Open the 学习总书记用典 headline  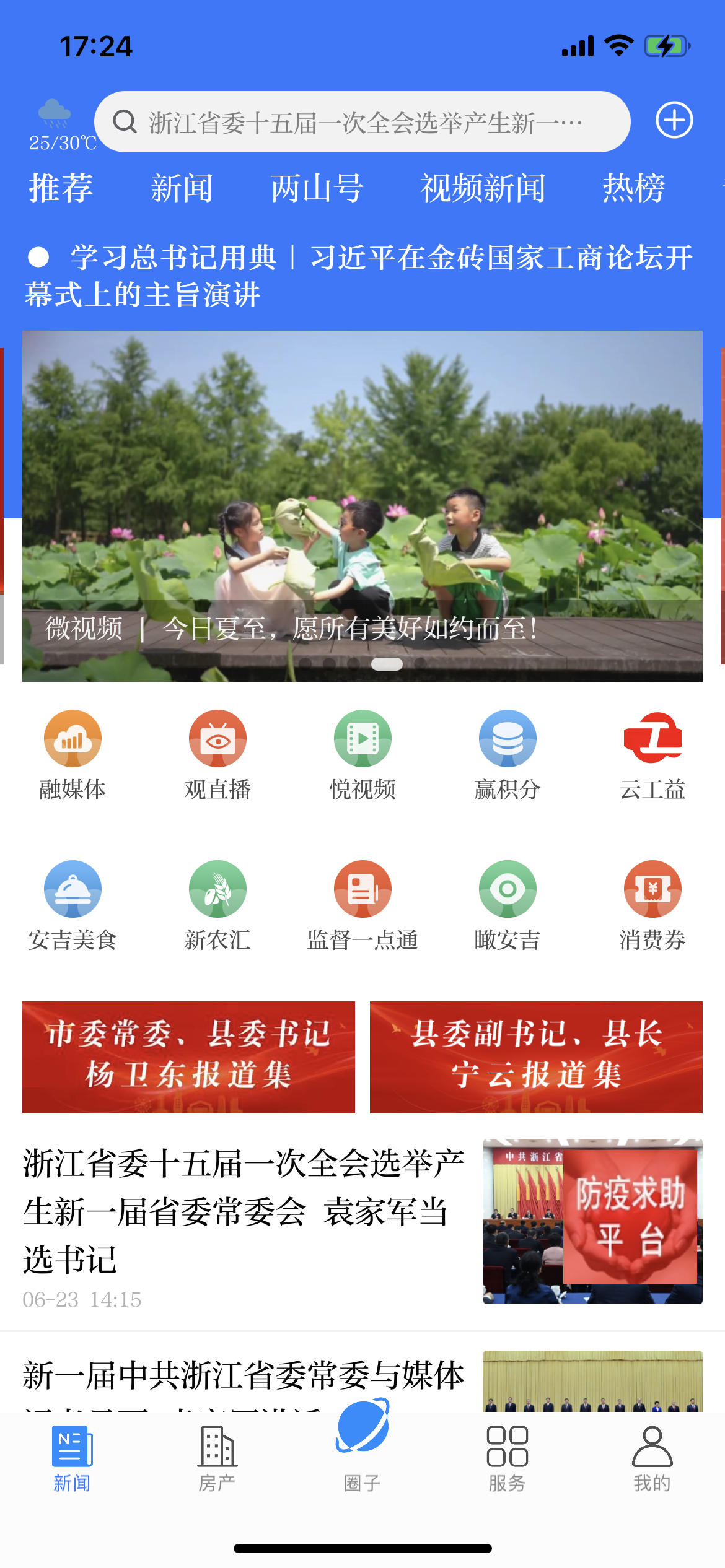click(x=359, y=276)
